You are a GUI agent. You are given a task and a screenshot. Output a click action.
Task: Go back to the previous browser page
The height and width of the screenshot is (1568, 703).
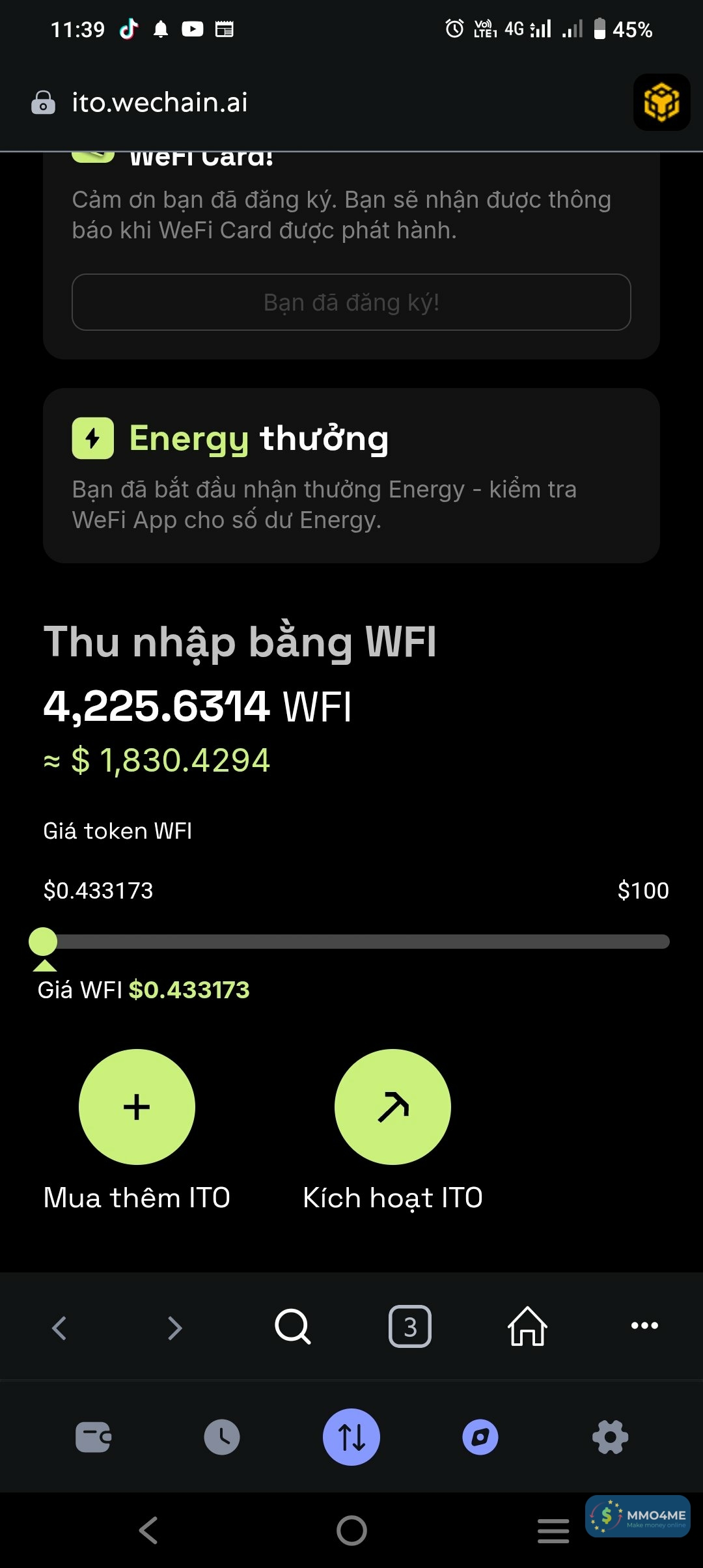point(59,1328)
